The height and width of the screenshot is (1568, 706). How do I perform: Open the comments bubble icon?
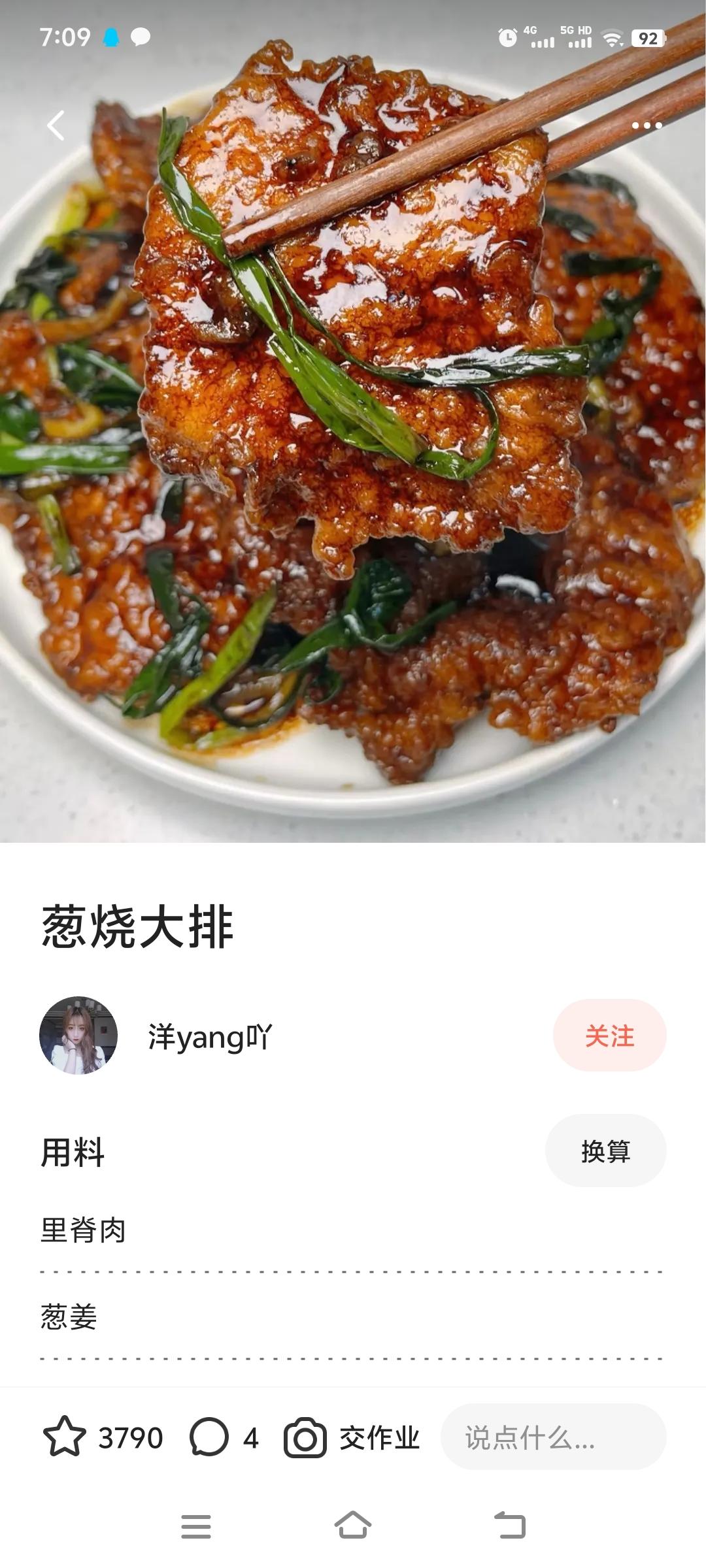(209, 1437)
